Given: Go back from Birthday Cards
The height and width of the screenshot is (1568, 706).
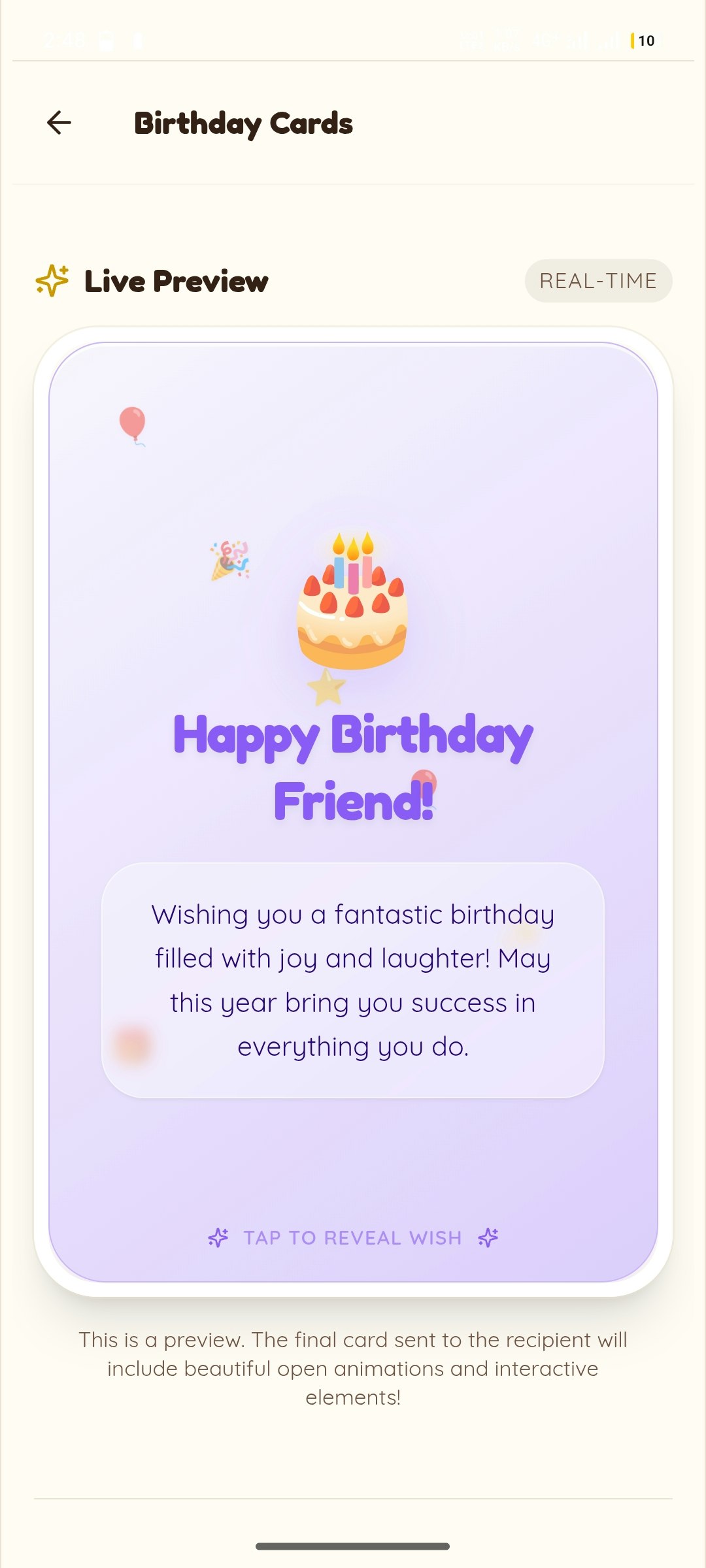Looking at the screenshot, I should 59,123.
